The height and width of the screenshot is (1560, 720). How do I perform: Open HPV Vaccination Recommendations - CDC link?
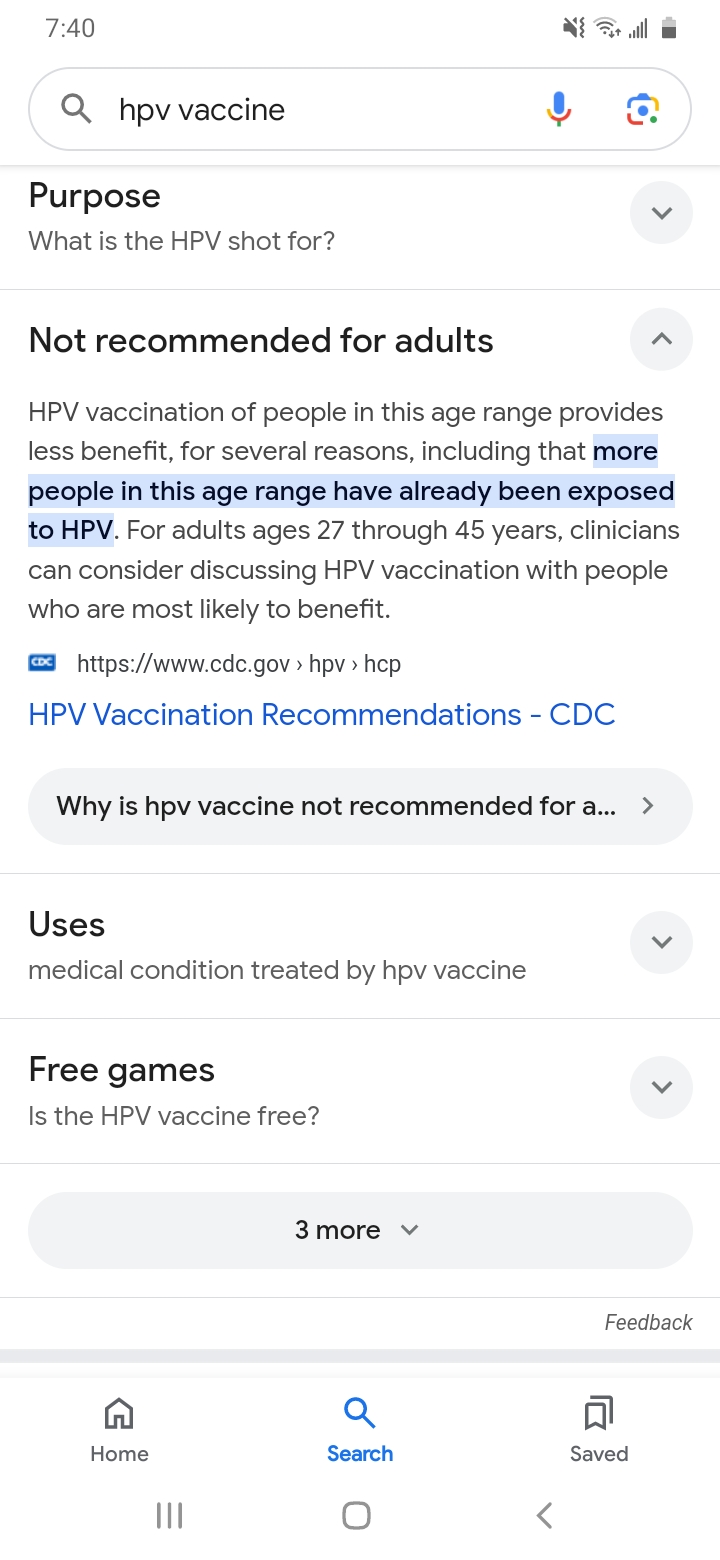click(x=321, y=714)
